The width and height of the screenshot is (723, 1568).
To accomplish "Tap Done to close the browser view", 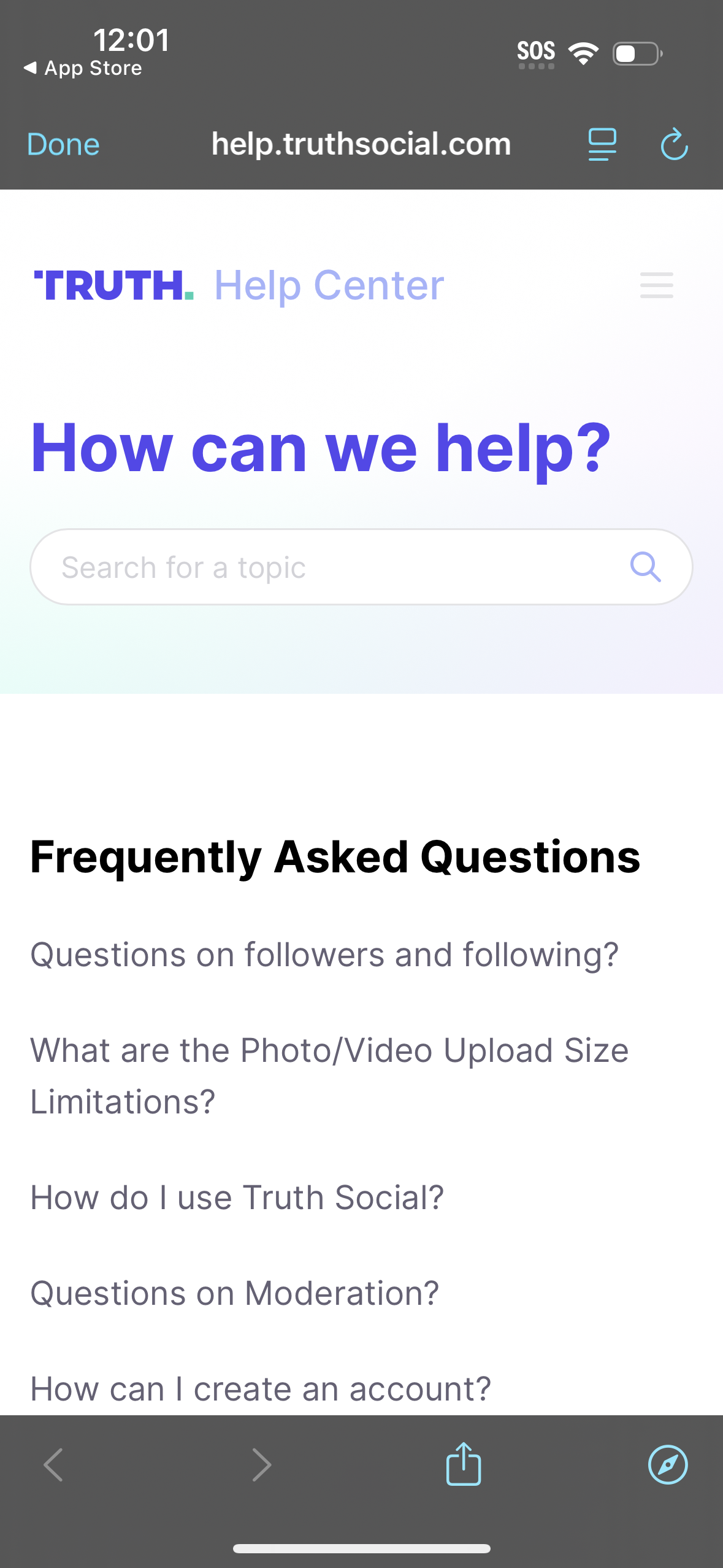I will [x=63, y=144].
